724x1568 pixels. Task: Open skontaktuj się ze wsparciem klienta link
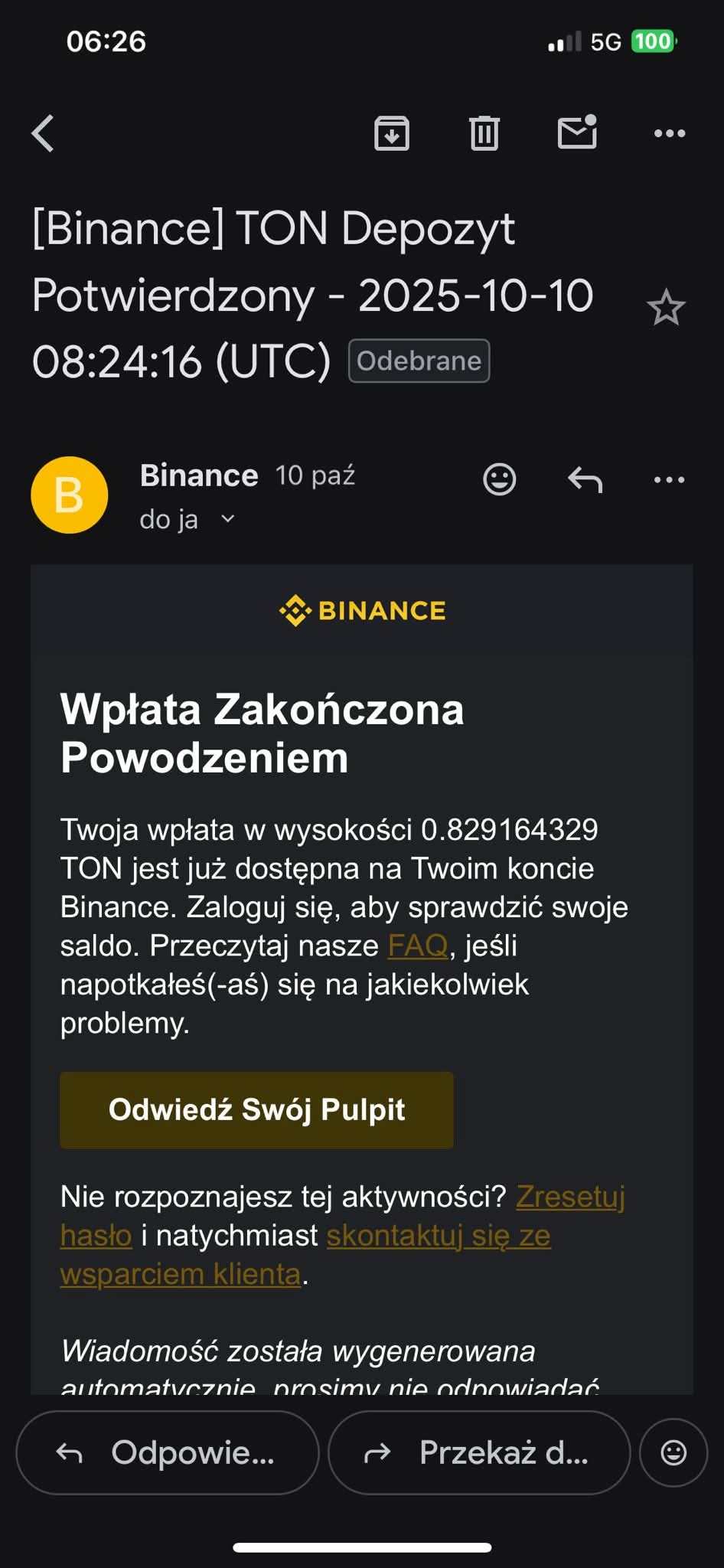point(439,1235)
